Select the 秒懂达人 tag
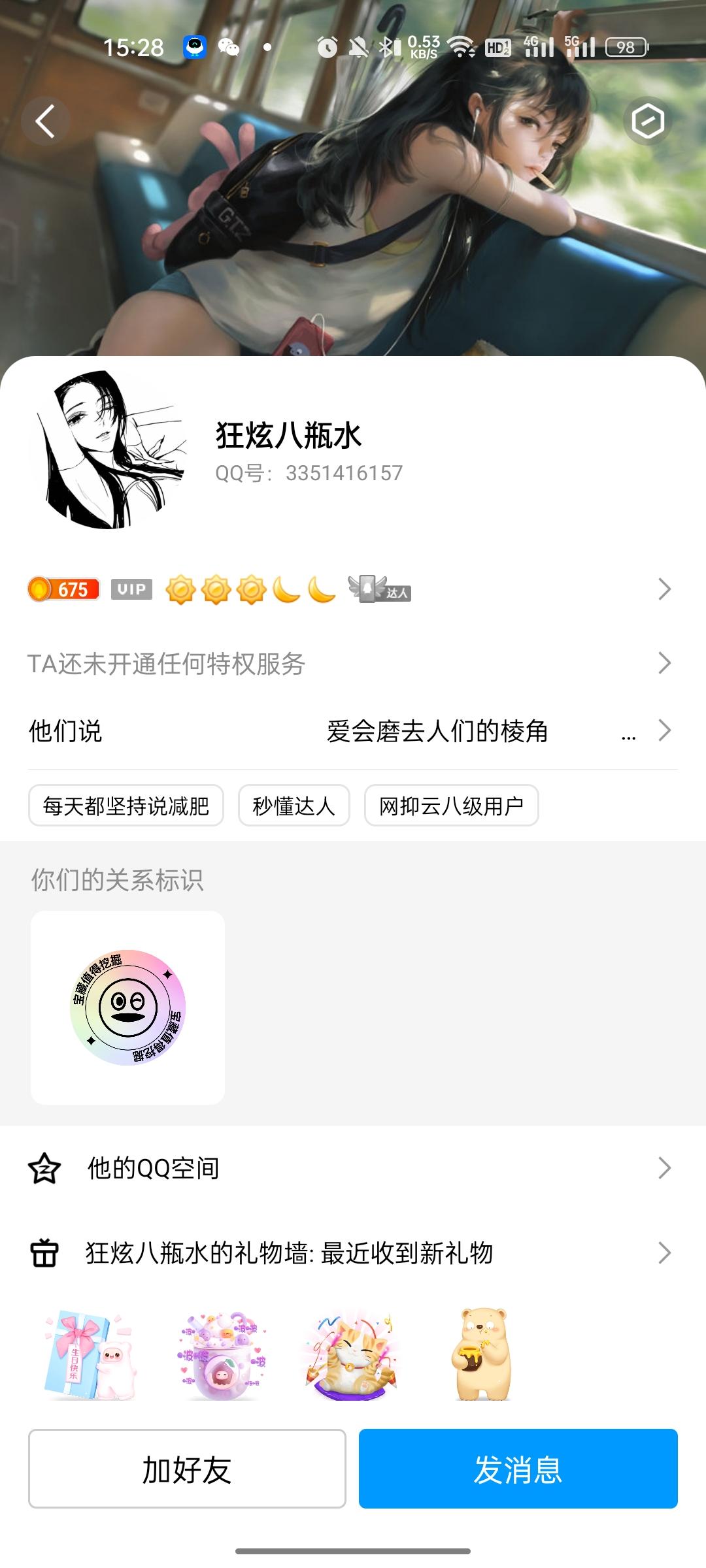 [294, 806]
